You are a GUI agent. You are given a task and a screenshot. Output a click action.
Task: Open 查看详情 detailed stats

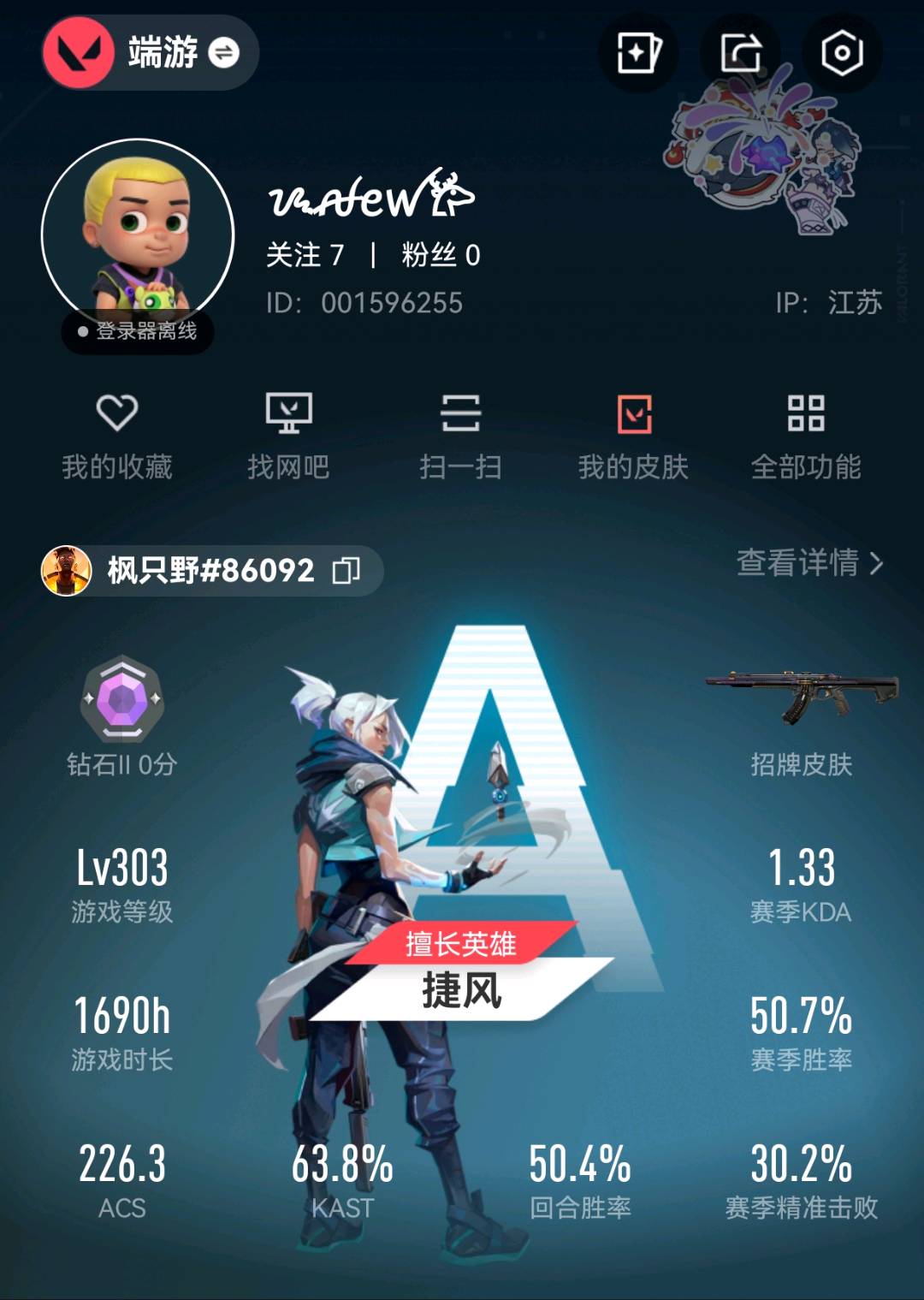coord(808,563)
